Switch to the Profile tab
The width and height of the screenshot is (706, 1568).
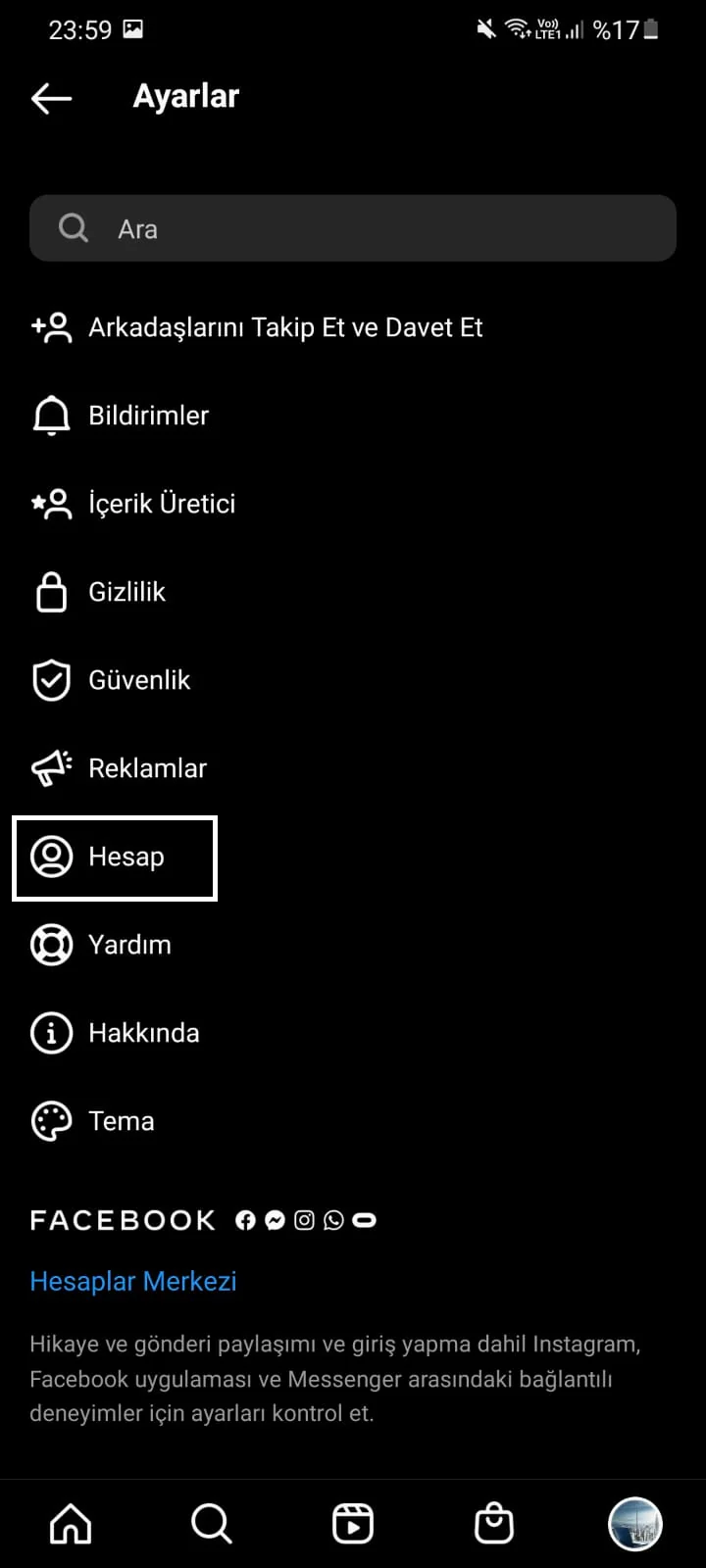pyautogui.click(x=635, y=1524)
